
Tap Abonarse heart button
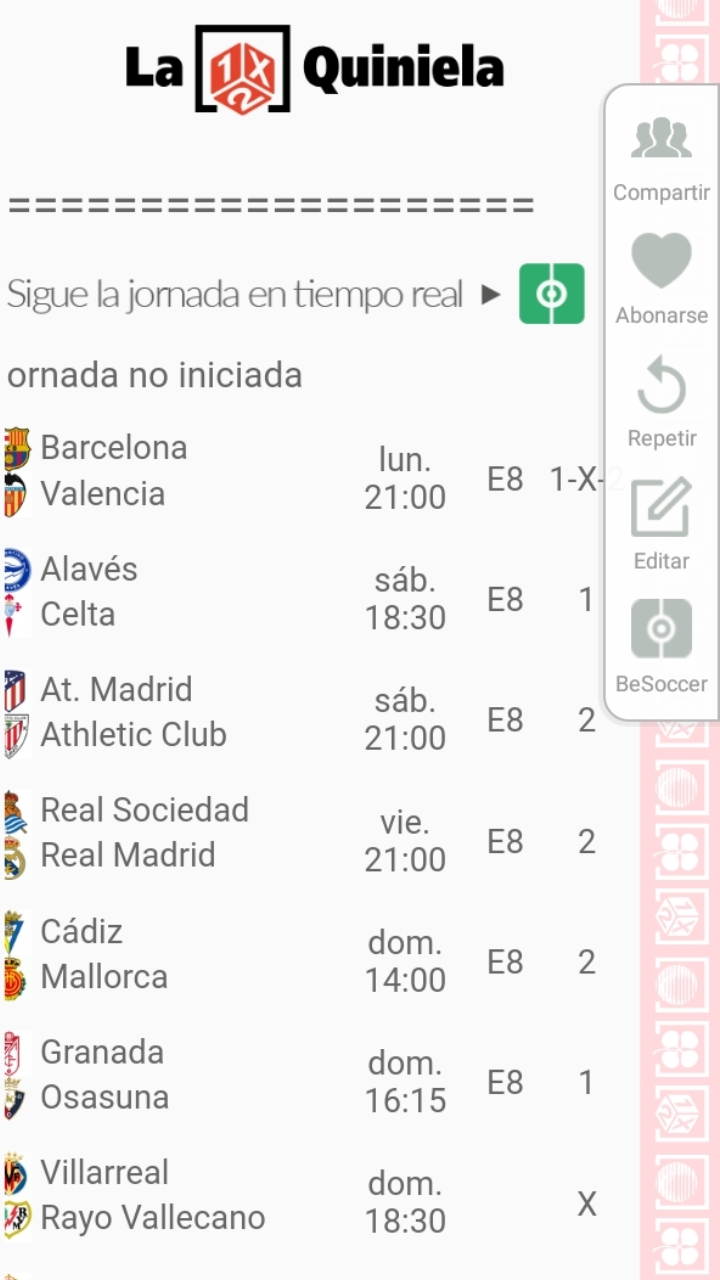(661, 279)
